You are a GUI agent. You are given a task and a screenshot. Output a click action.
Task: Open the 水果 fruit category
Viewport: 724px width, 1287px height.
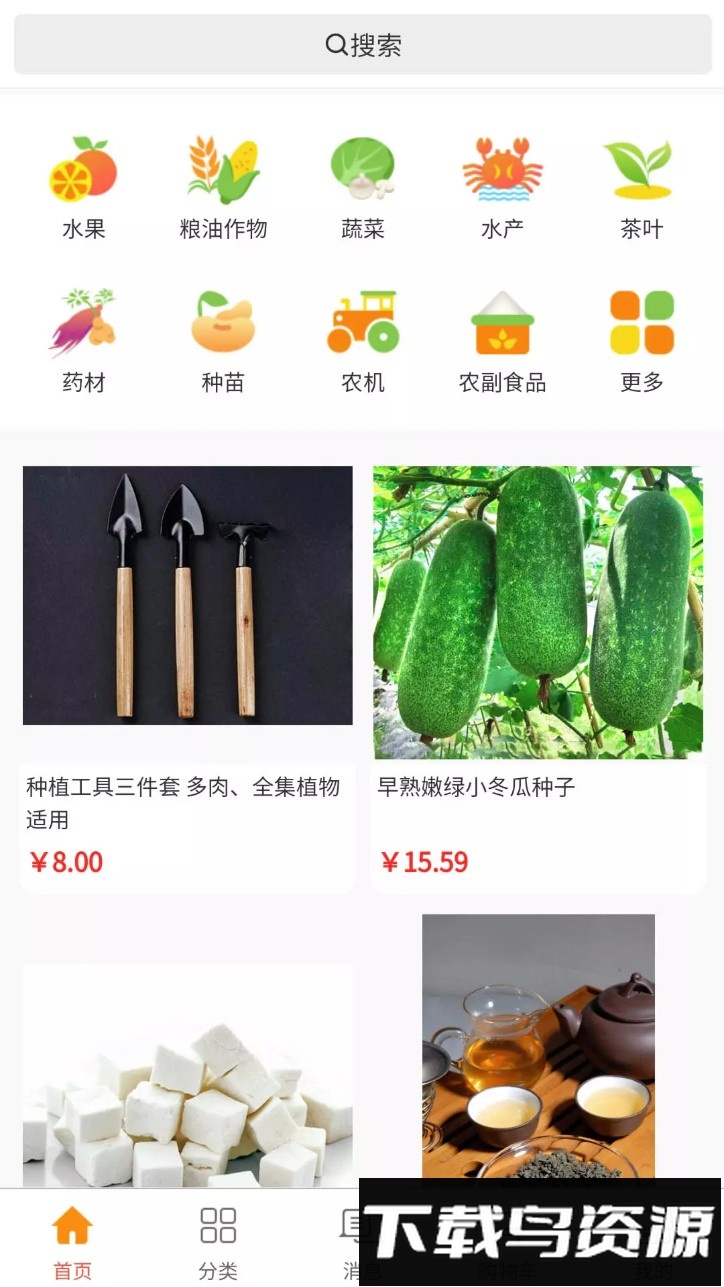coord(83,187)
